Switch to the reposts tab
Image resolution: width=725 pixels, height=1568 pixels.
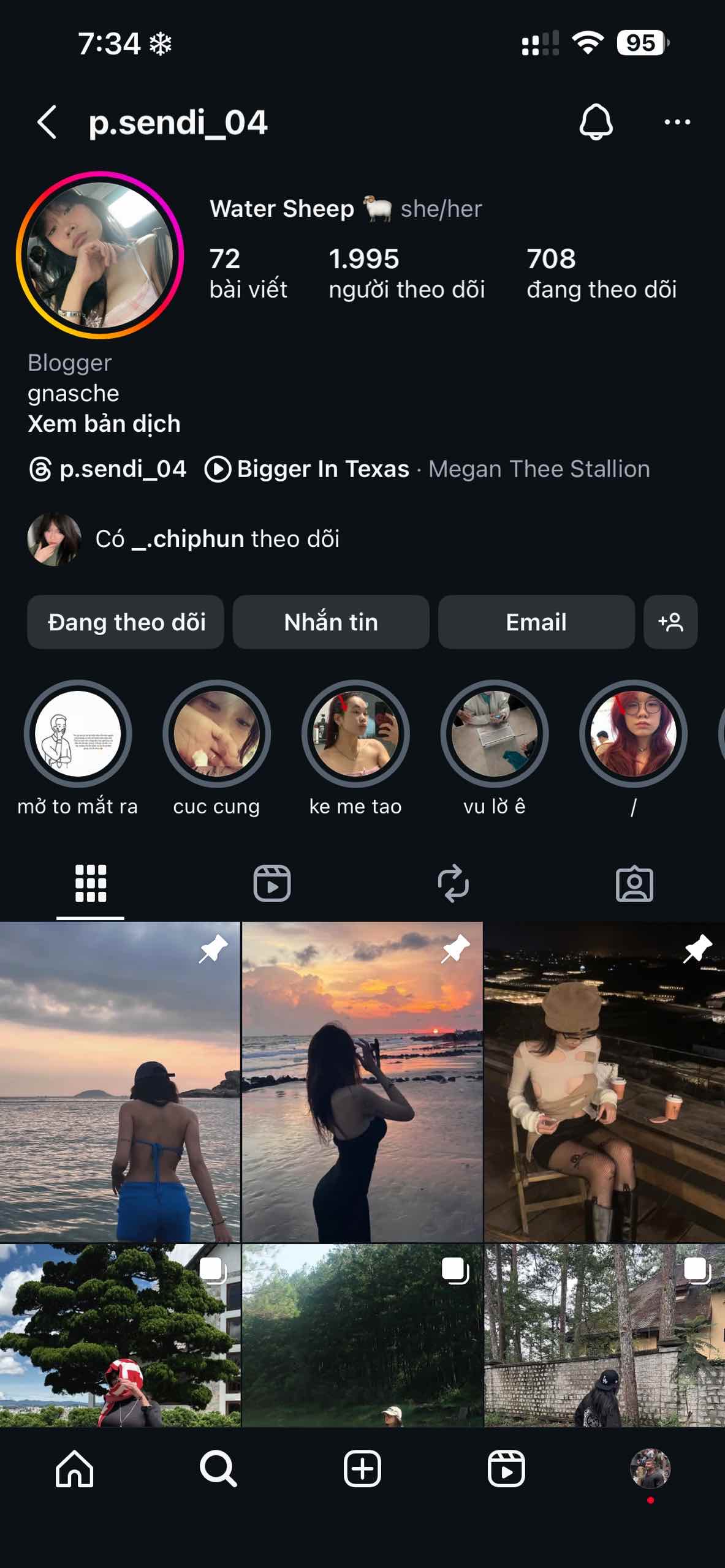[453, 883]
